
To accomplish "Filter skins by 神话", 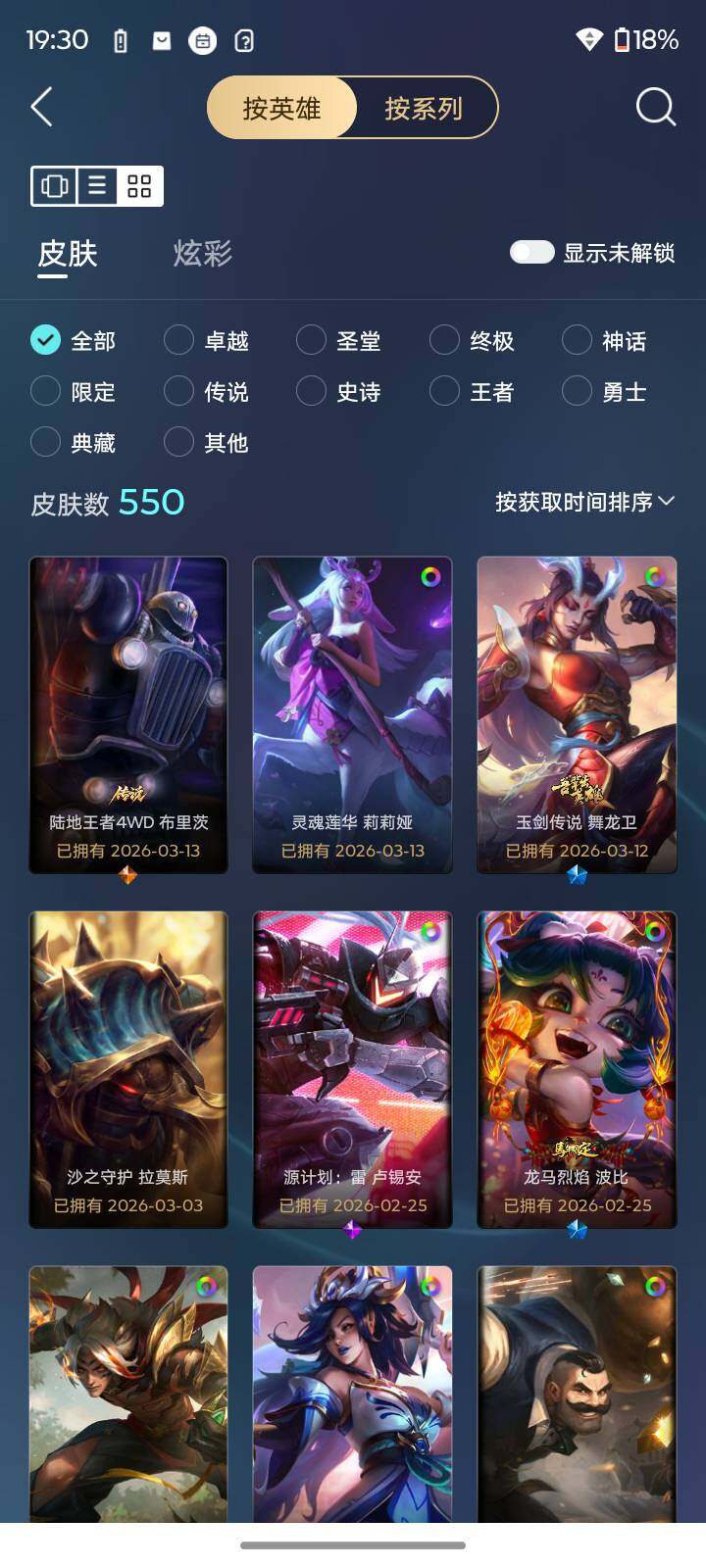I will pos(605,340).
